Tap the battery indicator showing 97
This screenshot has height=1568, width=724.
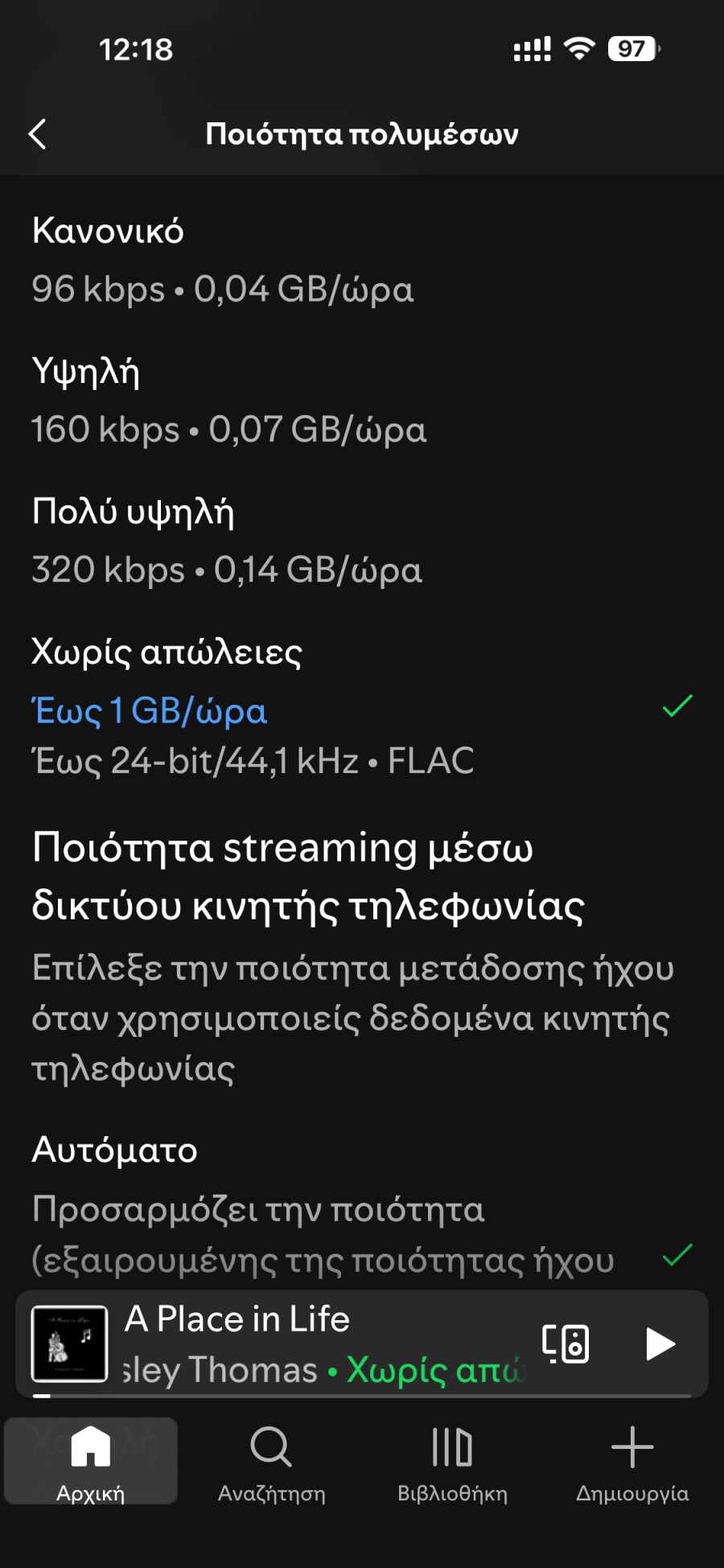pyautogui.click(x=631, y=49)
